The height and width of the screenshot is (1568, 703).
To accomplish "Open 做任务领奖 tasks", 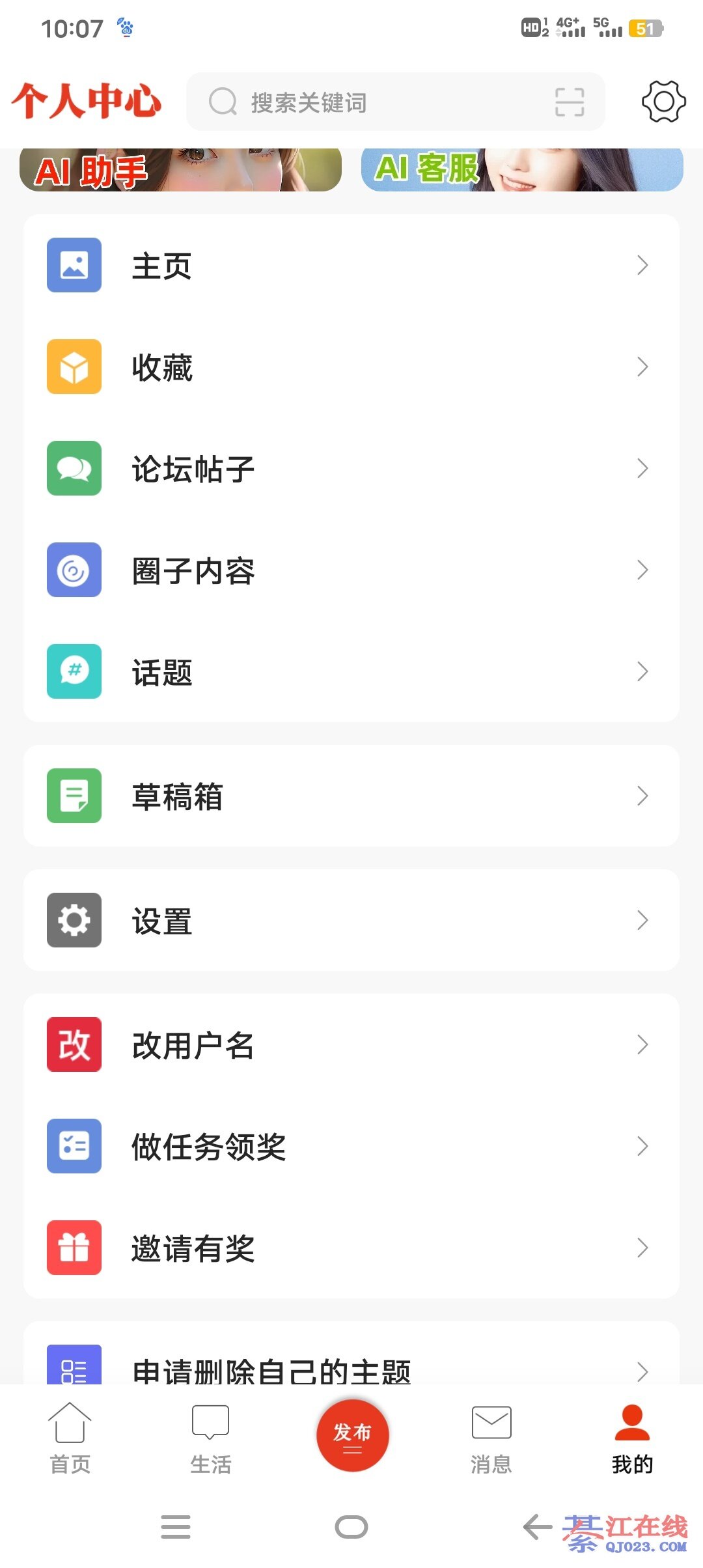I will [351, 1146].
